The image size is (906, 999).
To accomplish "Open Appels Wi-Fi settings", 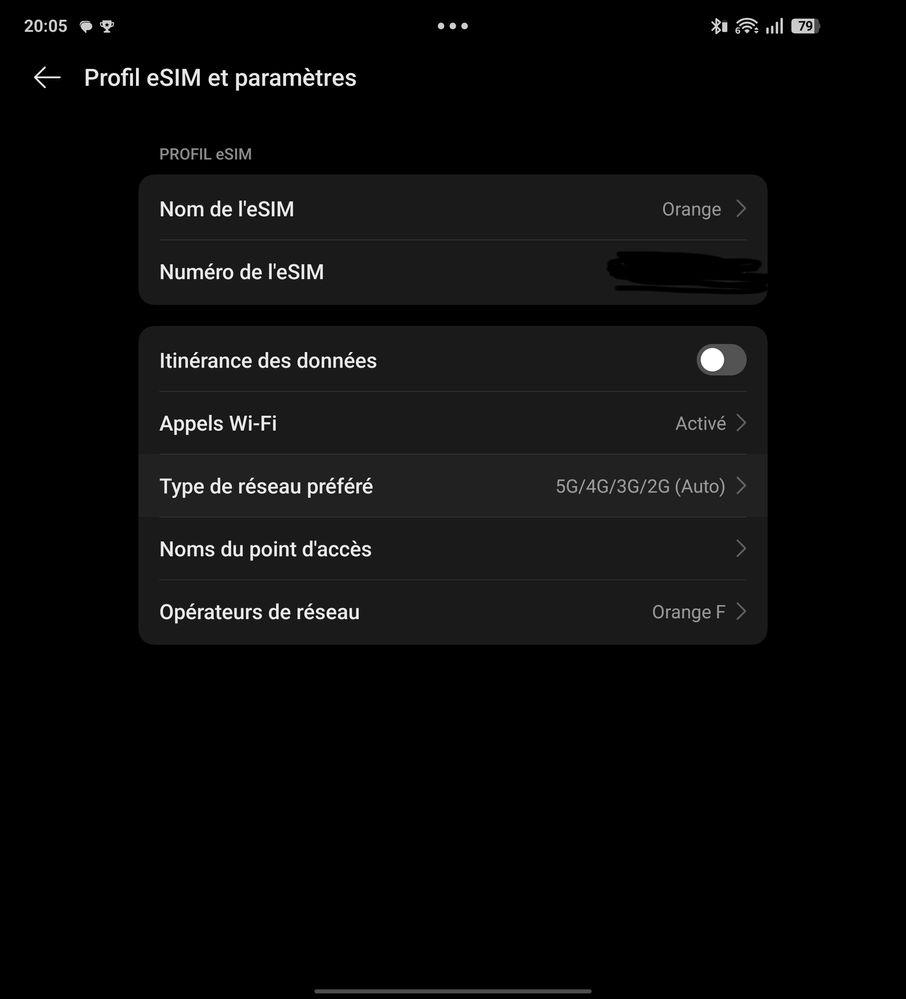I will [x=452, y=423].
